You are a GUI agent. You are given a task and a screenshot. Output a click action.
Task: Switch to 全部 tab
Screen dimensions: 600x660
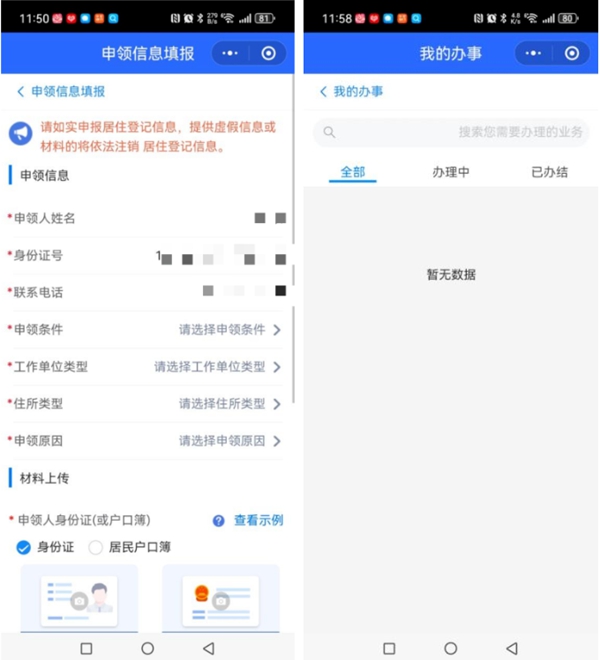(352, 172)
